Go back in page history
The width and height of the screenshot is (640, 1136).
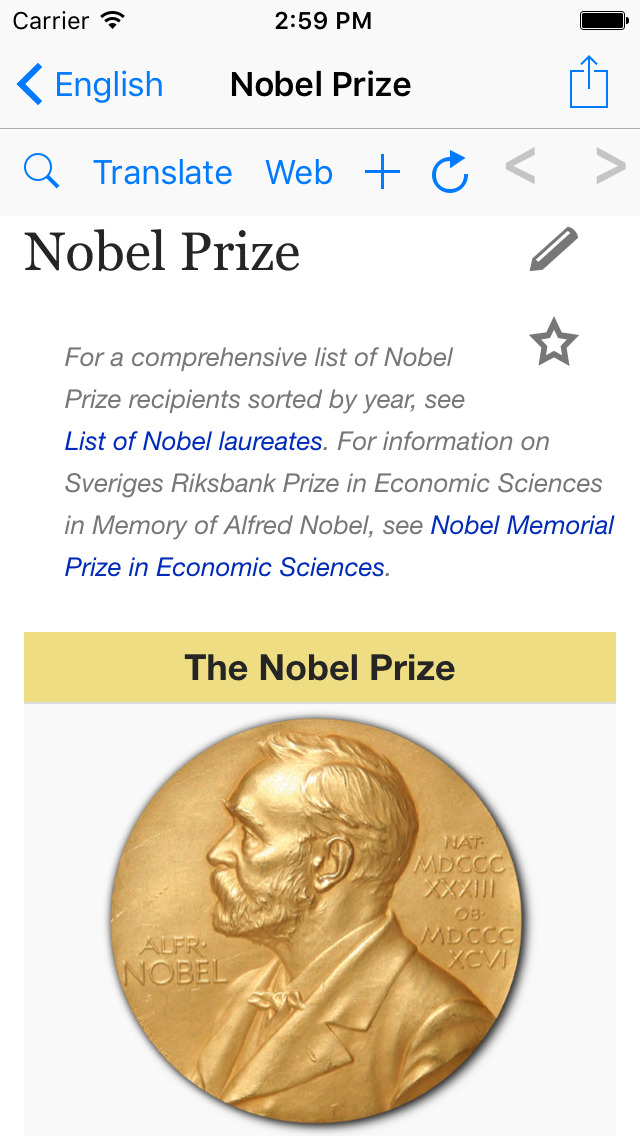click(x=520, y=168)
